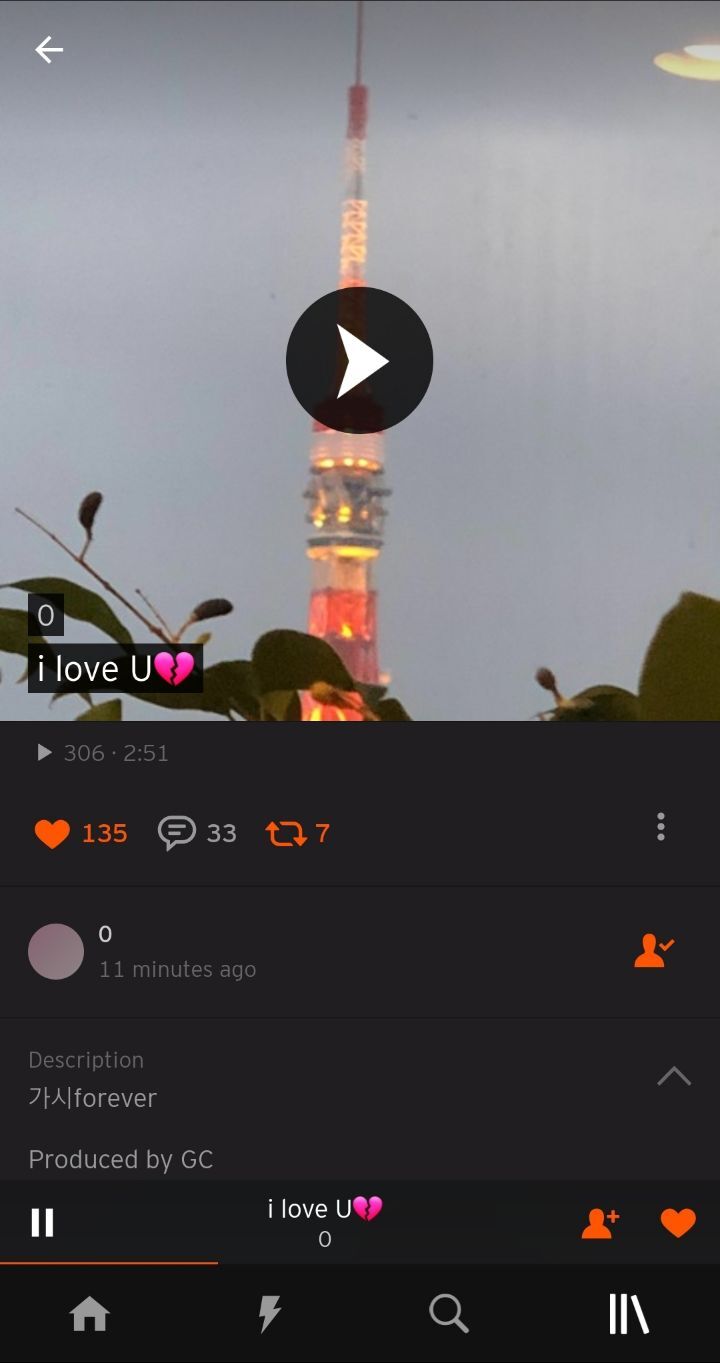Go back using the top arrow
This screenshot has height=1363, width=720.
[x=49, y=49]
